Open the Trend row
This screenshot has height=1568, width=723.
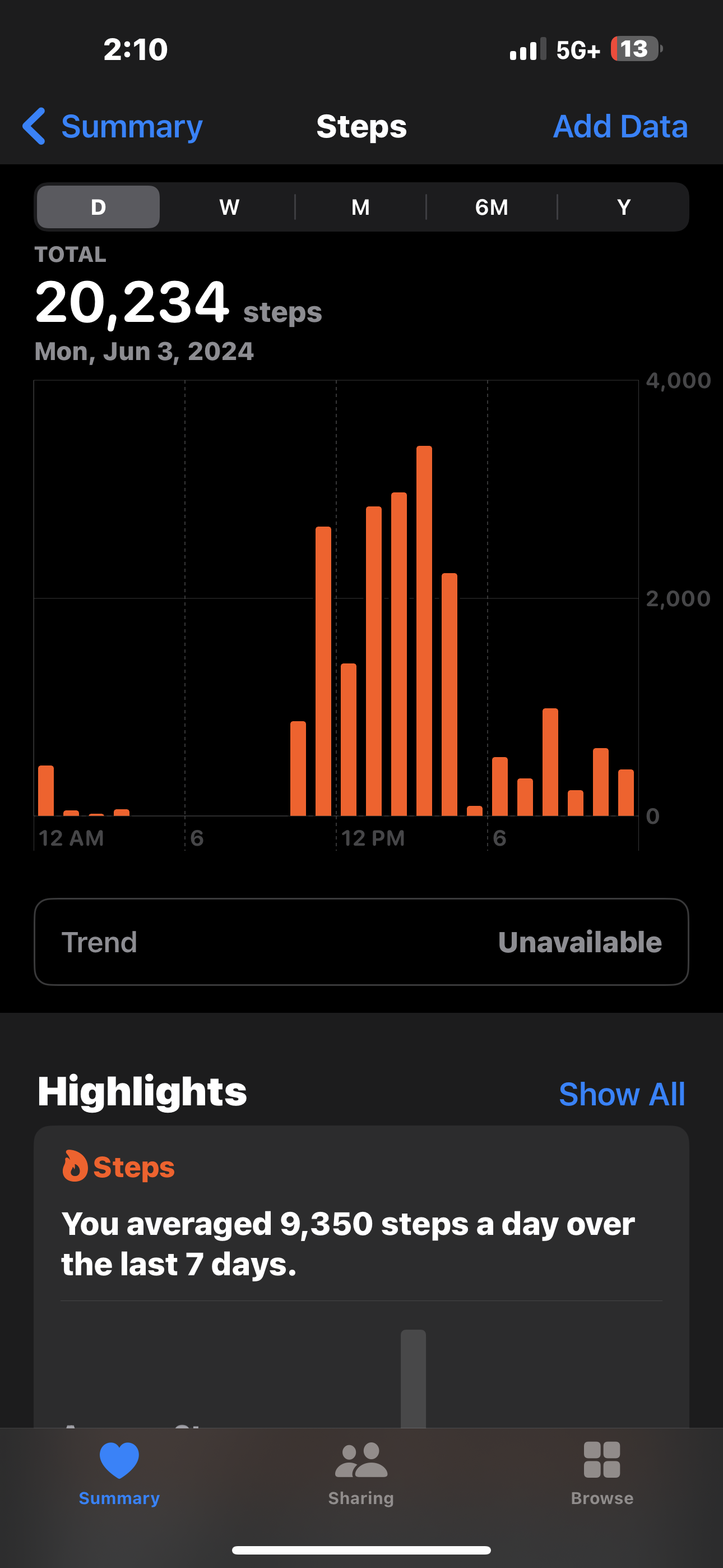point(361,942)
